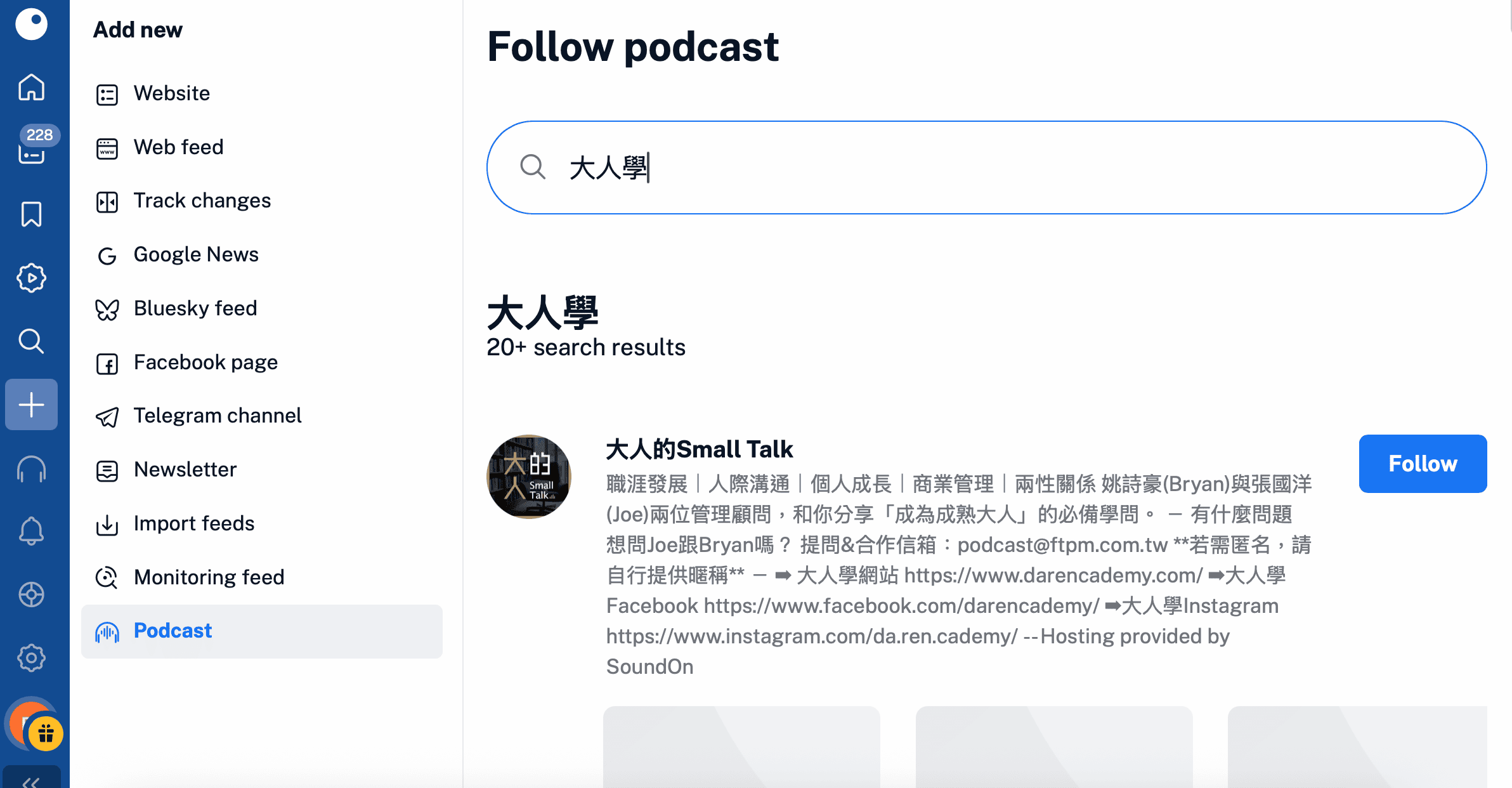
Task: Open Track changes option
Action: (261, 201)
